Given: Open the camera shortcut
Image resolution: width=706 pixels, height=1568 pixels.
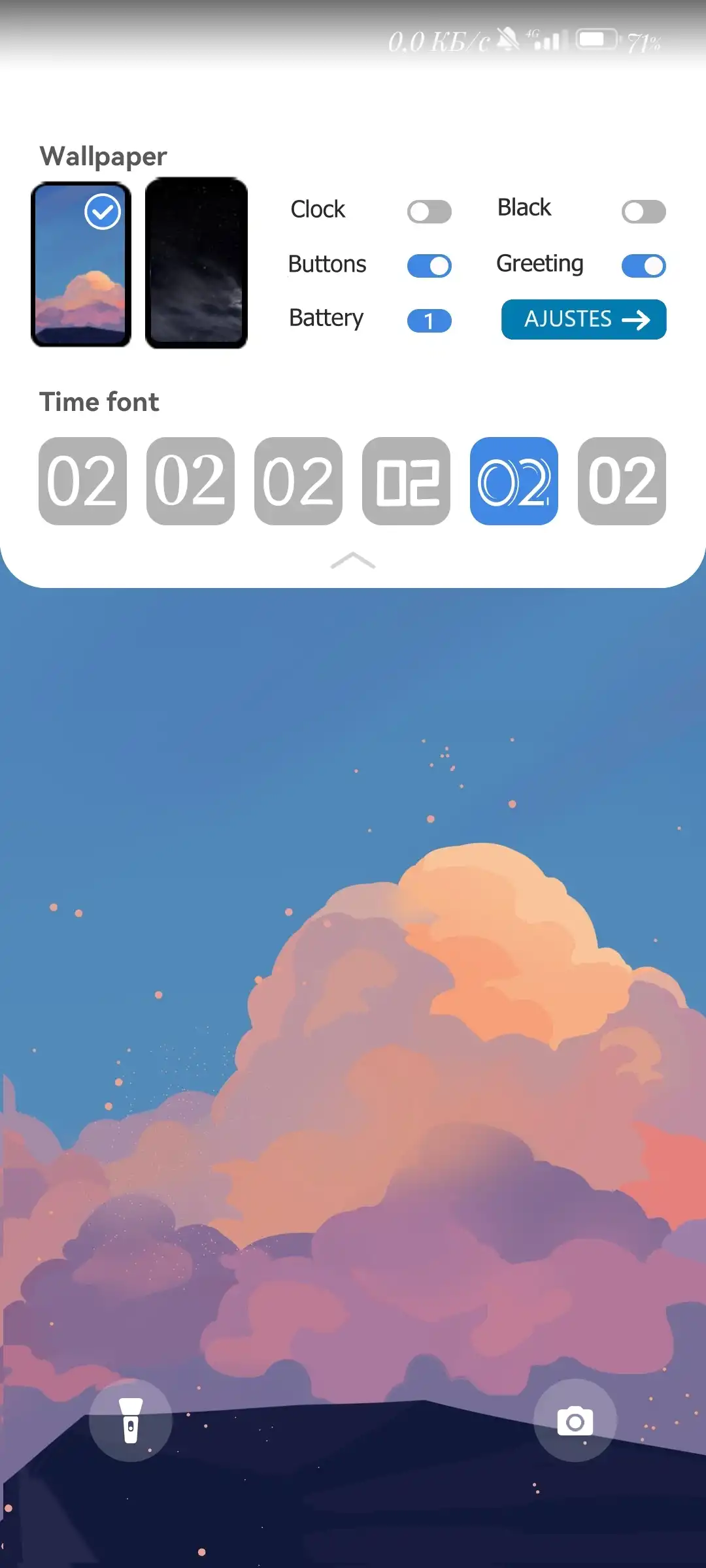Looking at the screenshot, I should (575, 1420).
